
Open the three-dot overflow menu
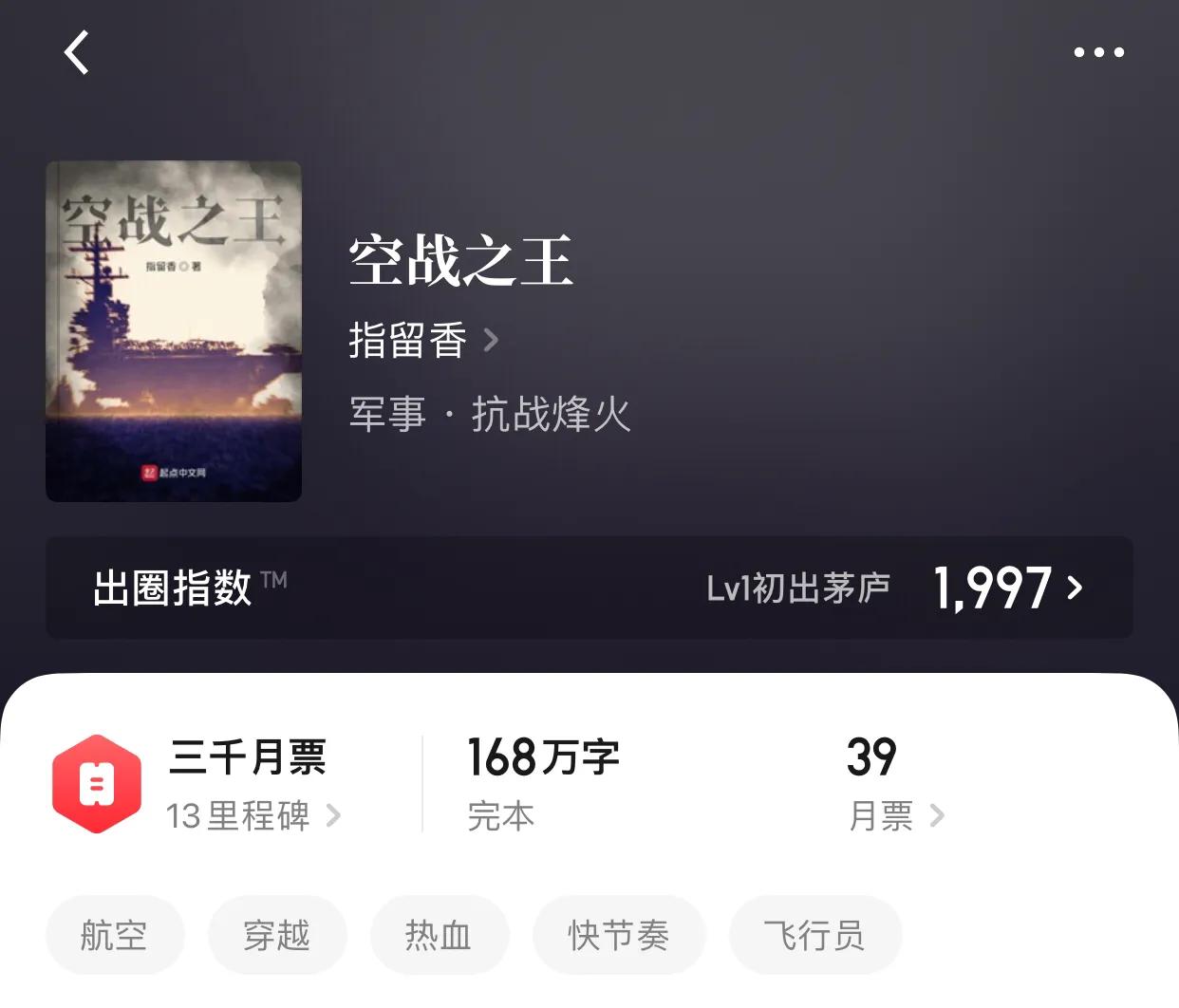pos(1098,52)
